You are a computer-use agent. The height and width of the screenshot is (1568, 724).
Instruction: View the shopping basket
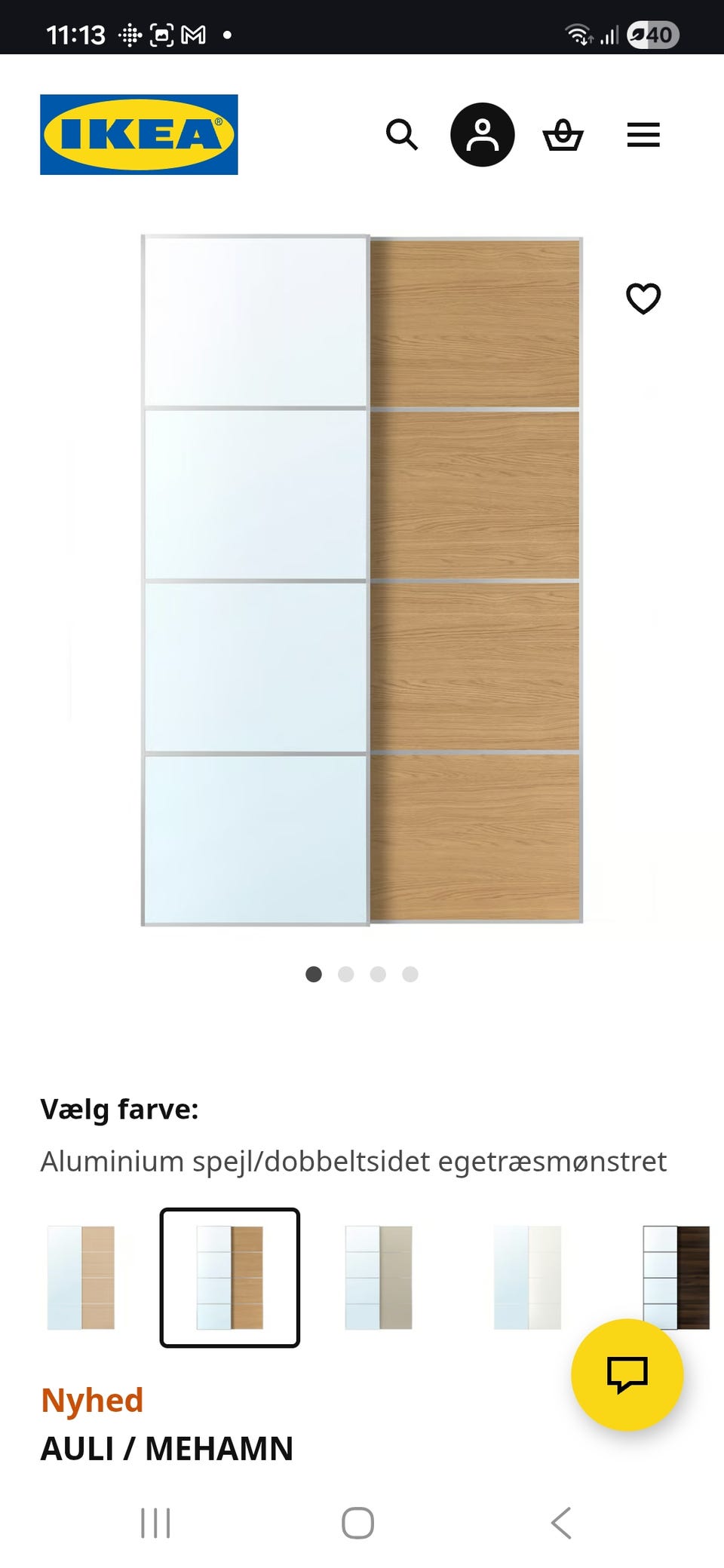click(563, 135)
